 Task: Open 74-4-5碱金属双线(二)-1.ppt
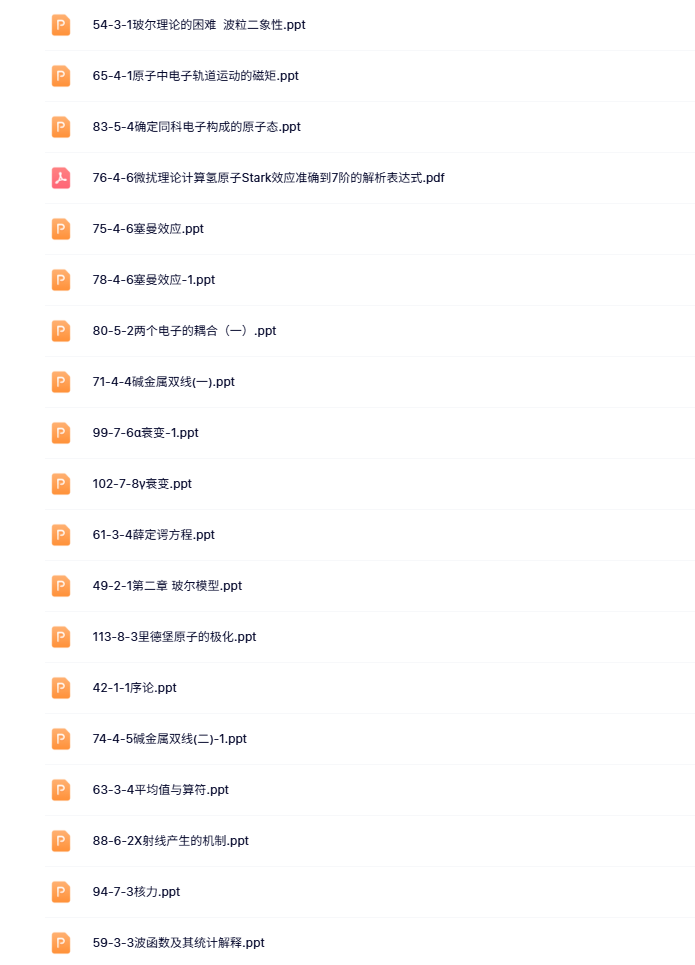[169, 739]
